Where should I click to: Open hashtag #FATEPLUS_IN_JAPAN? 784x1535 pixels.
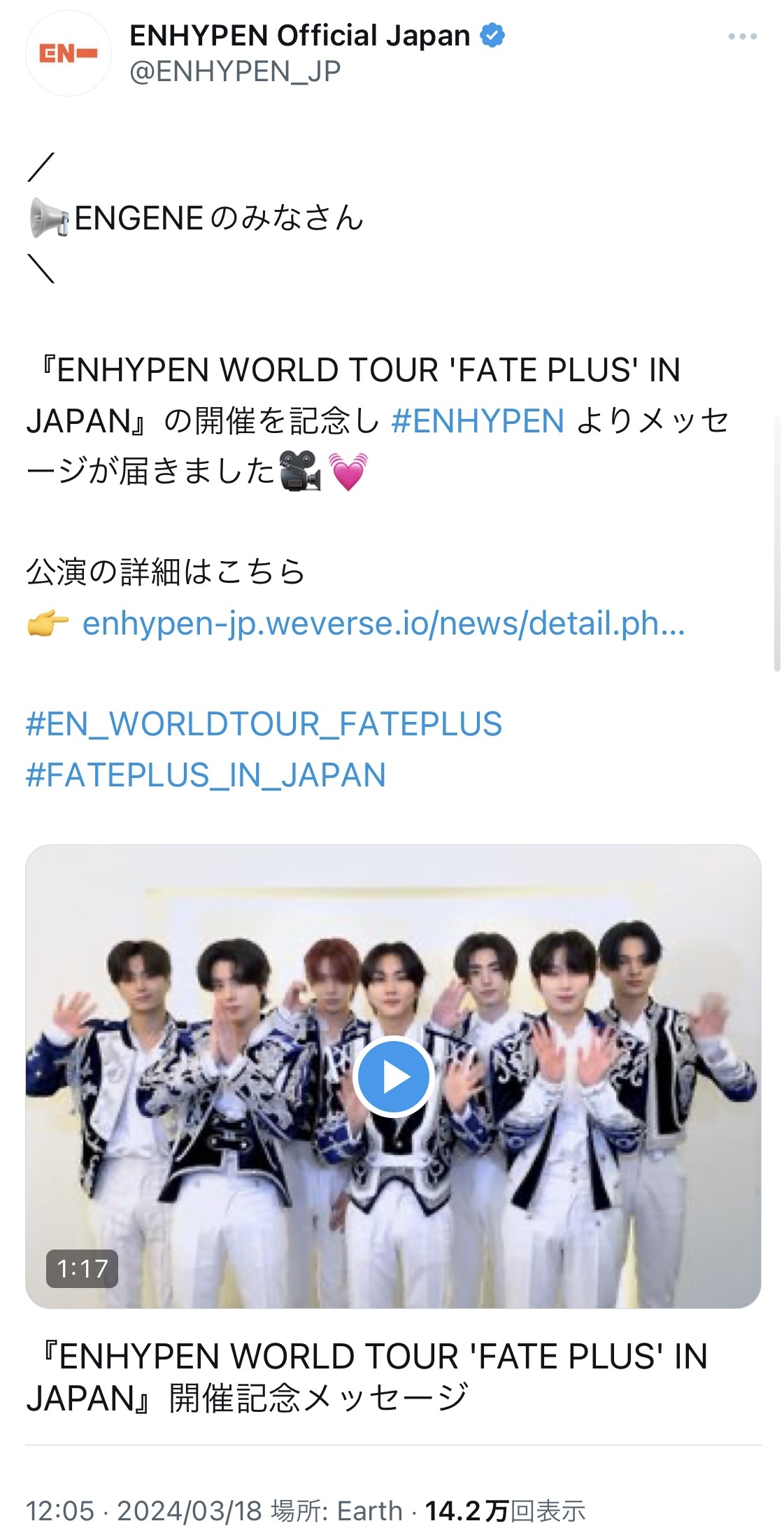(206, 774)
